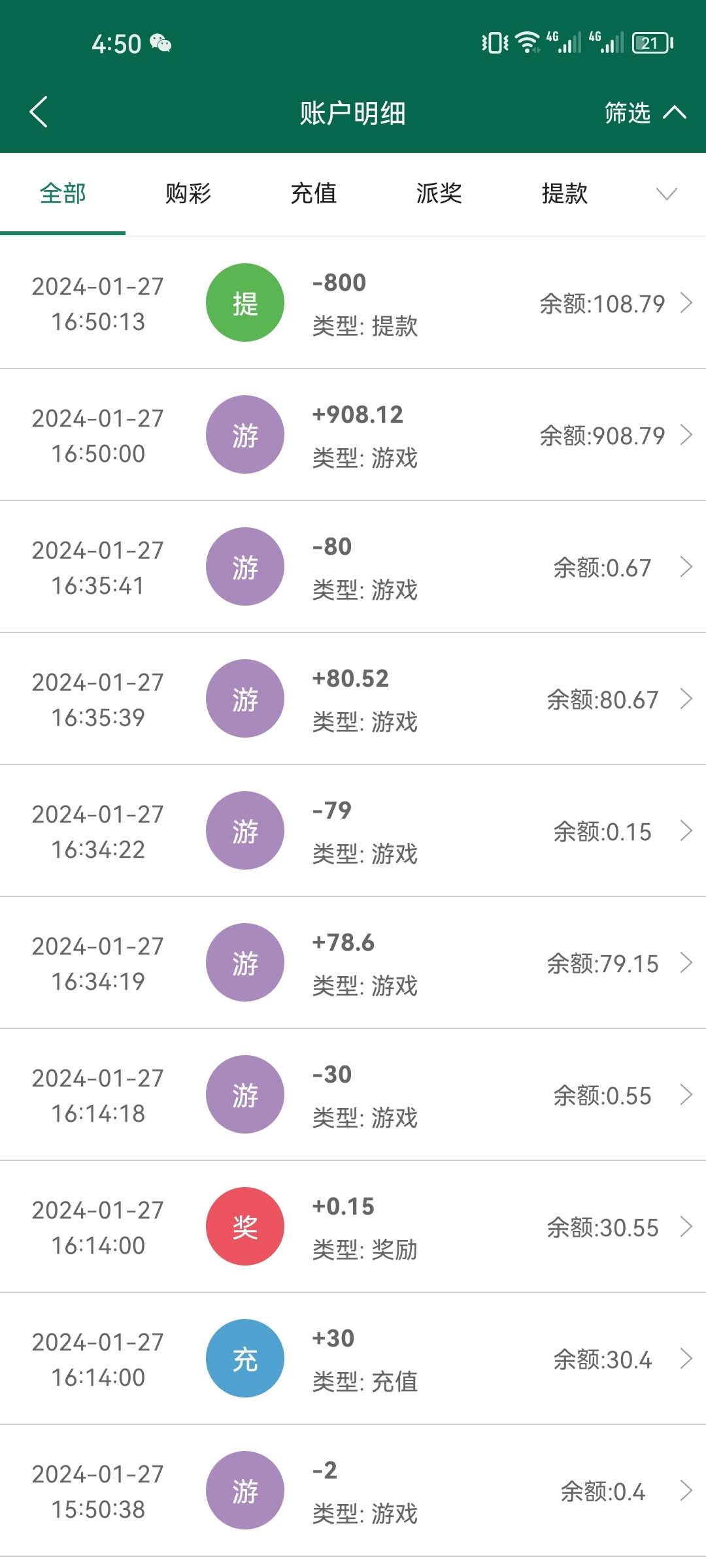Switch to the 派奖 tab
Screen dimensions: 706x1568
coord(439,193)
